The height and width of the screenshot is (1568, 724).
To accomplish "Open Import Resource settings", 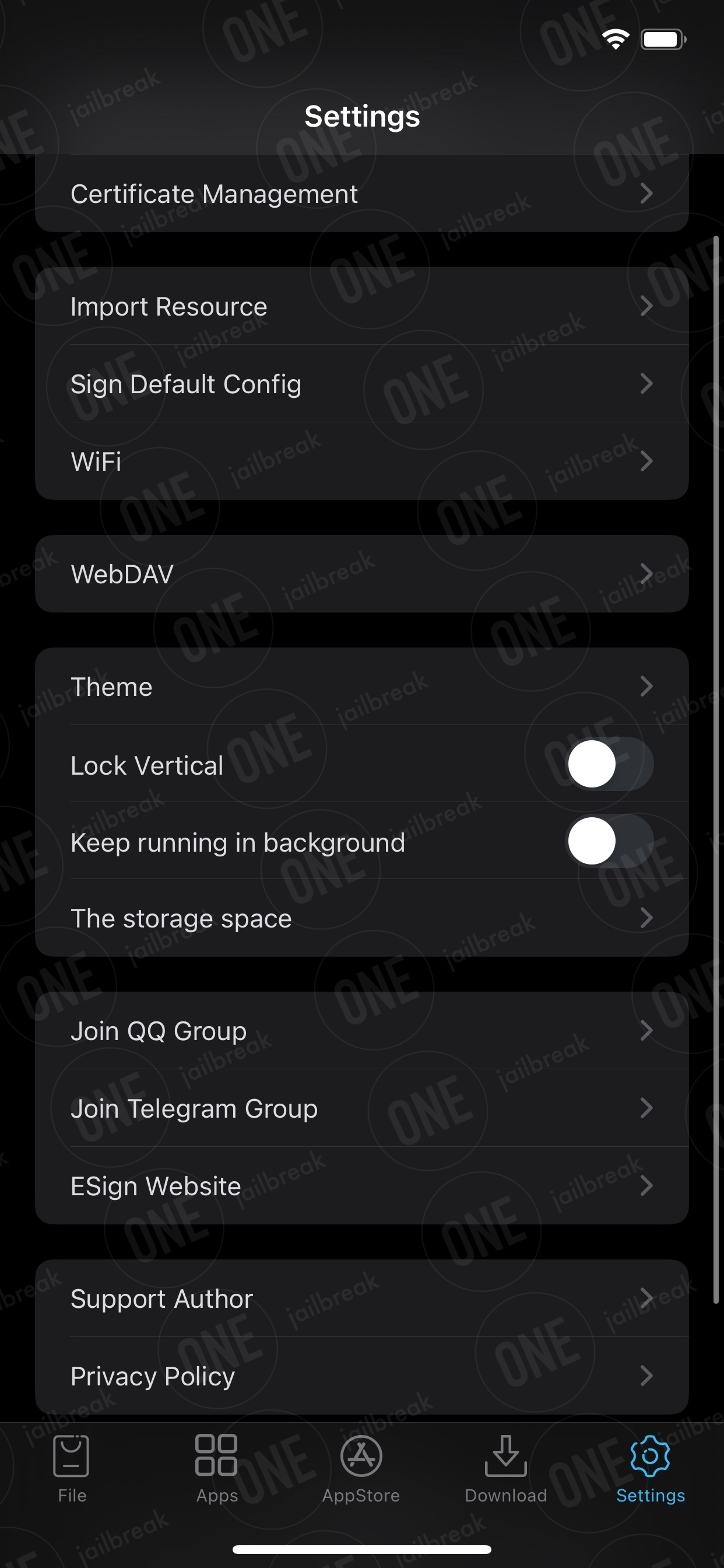I will (x=362, y=306).
